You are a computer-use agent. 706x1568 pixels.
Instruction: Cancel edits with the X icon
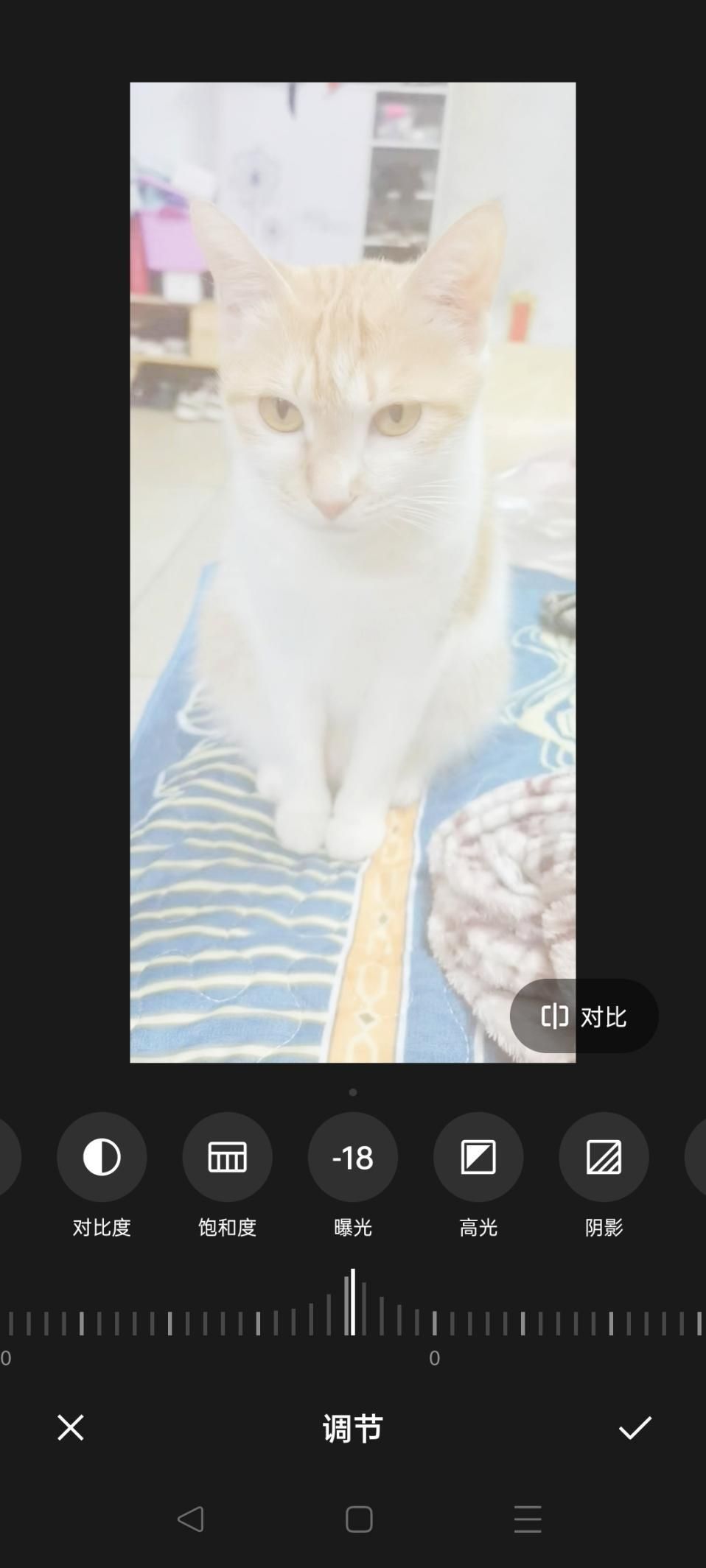click(71, 1427)
